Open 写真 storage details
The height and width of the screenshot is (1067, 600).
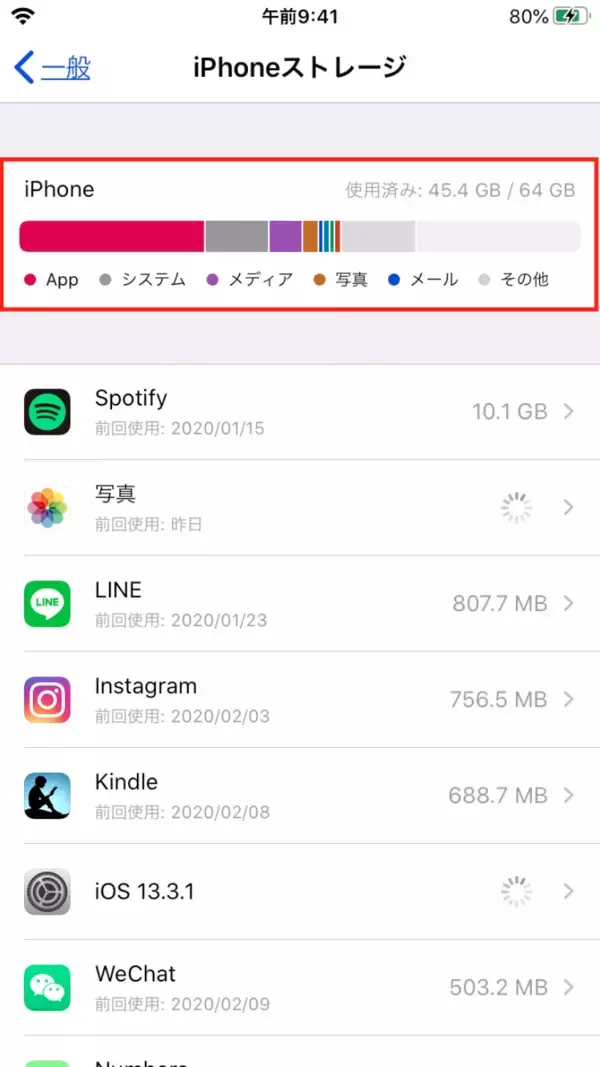click(x=300, y=508)
